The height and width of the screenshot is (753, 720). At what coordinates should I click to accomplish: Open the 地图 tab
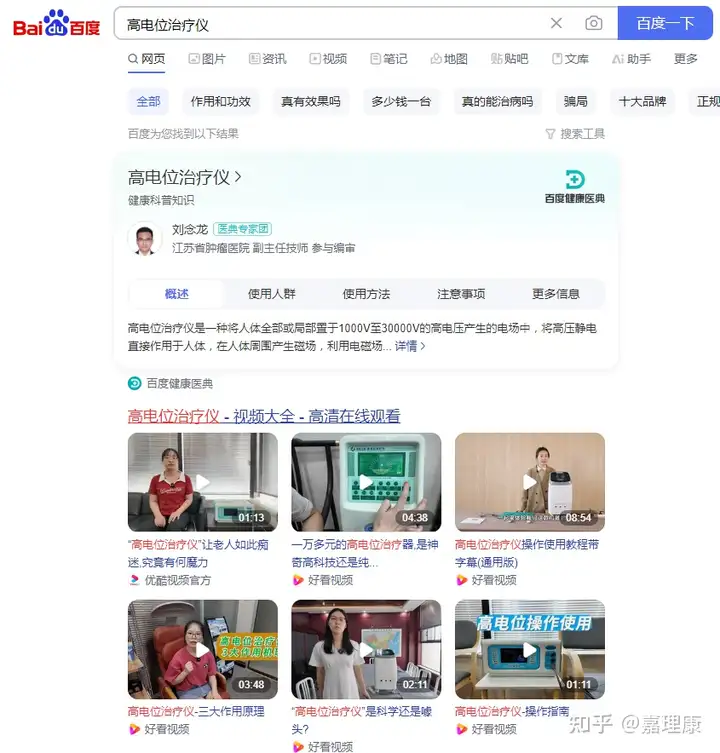449,59
